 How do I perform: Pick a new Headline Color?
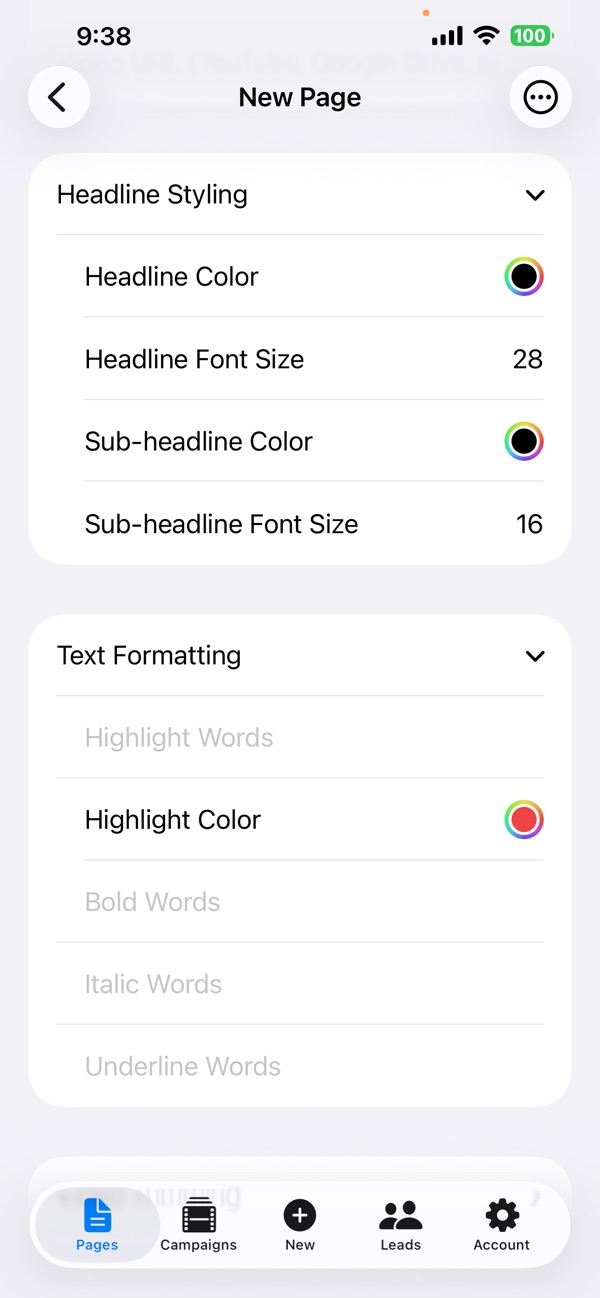point(524,277)
